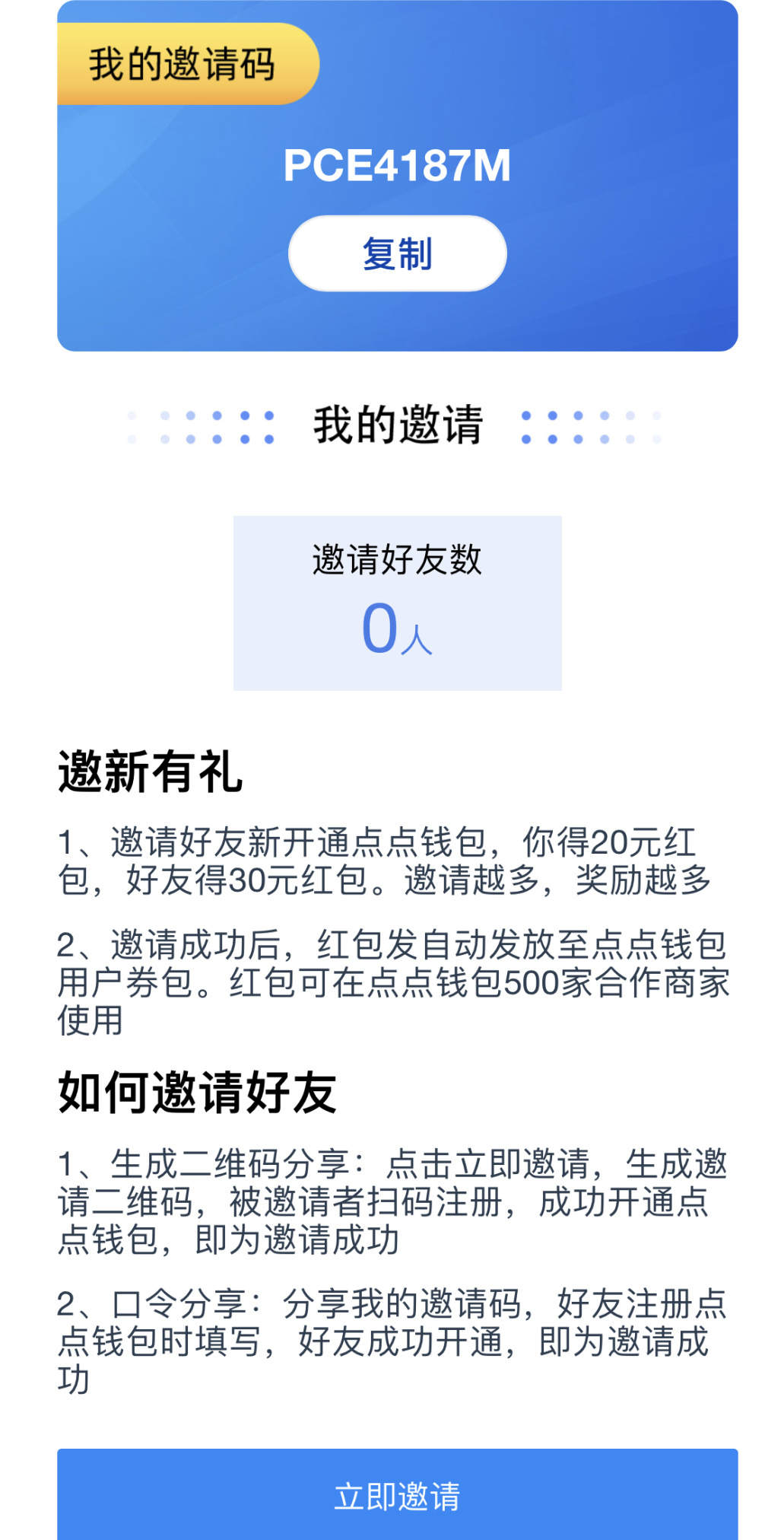Copy the invitation code PCE4187M
The image size is (784, 1540).
[397, 253]
